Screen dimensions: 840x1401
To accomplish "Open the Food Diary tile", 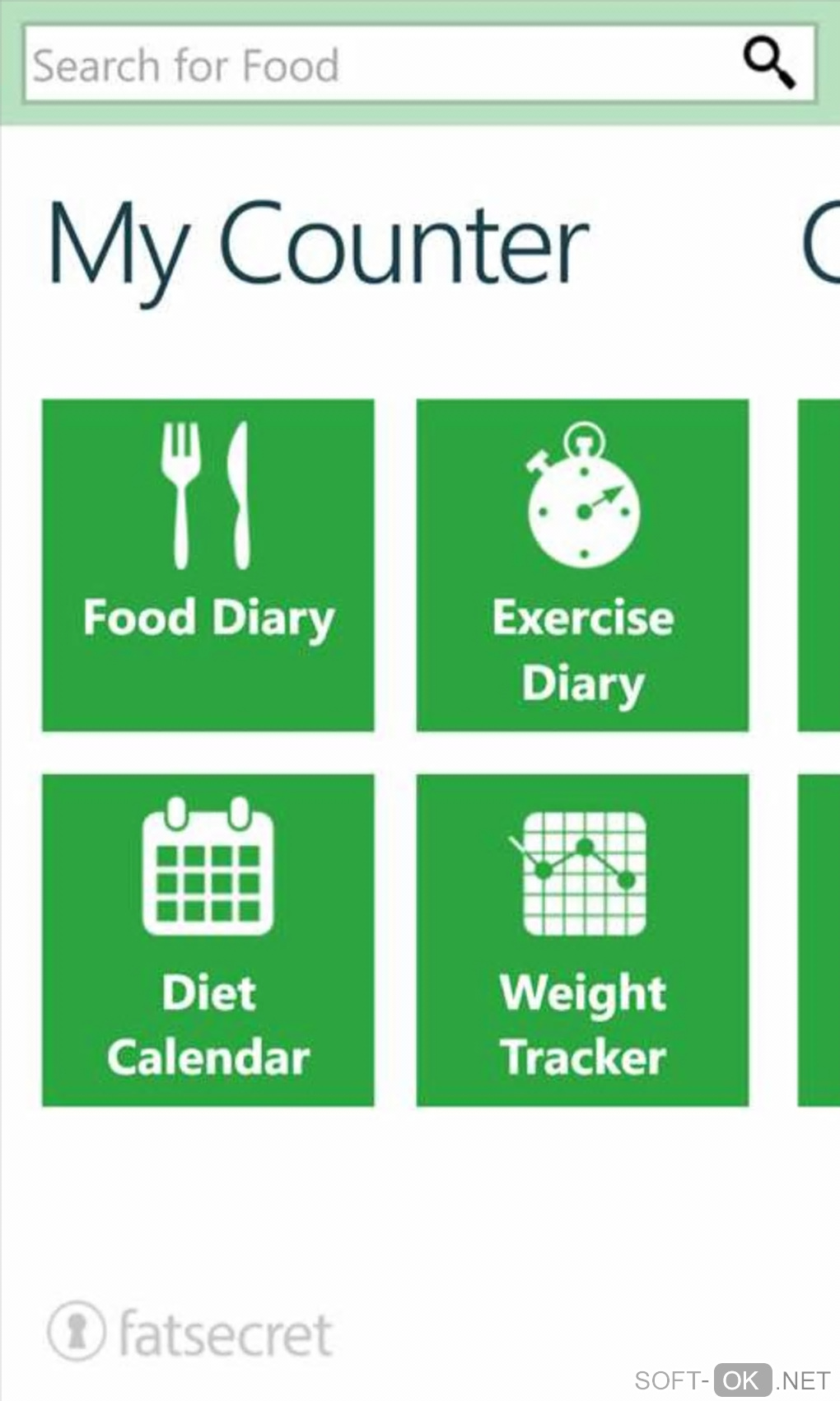I will 208,565.
